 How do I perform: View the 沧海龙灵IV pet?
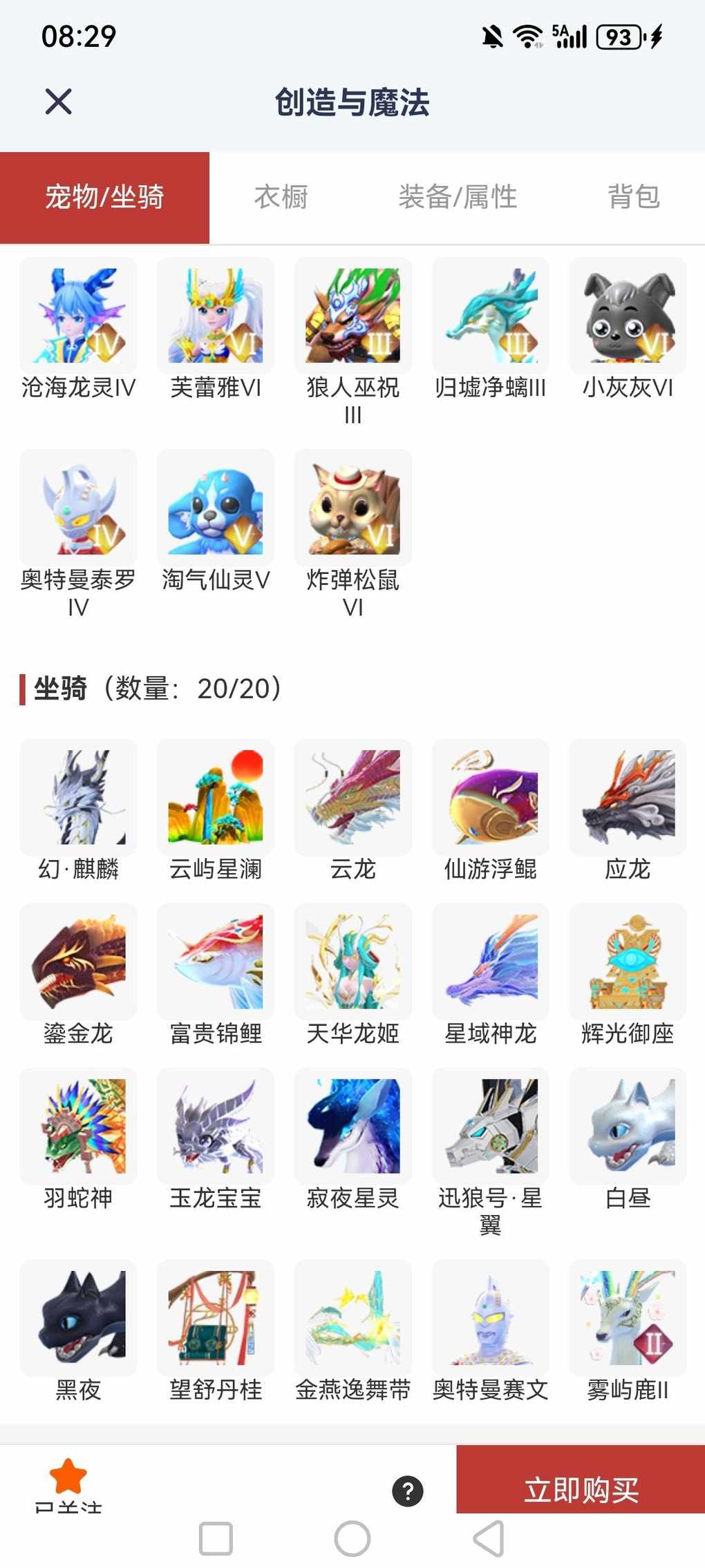pos(78,316)
